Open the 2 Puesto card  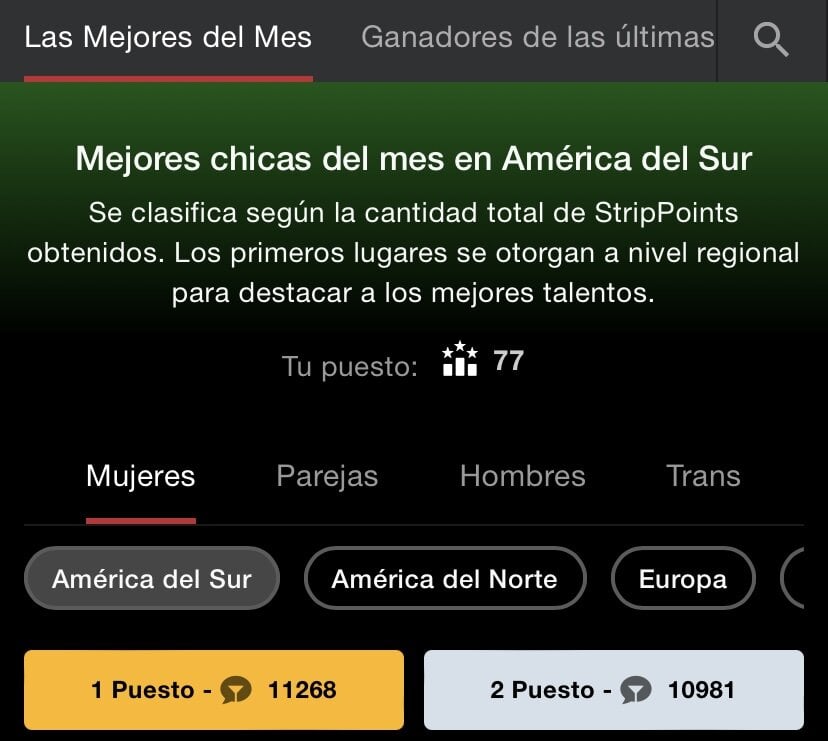[613, 689]
